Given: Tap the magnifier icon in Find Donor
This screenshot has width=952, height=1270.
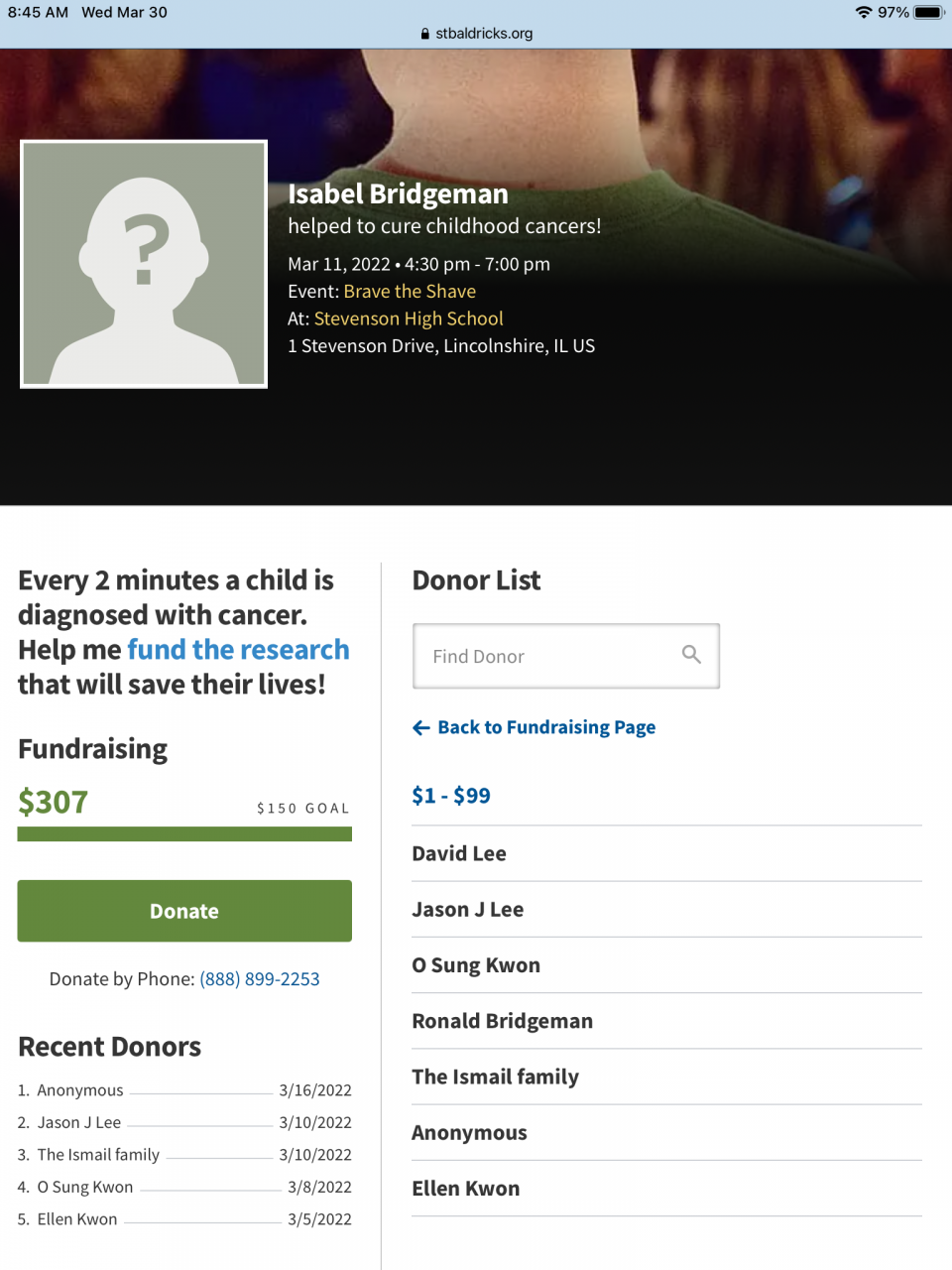Looking at the screenshot, I should pyautogui.click(x=691, y=655).
